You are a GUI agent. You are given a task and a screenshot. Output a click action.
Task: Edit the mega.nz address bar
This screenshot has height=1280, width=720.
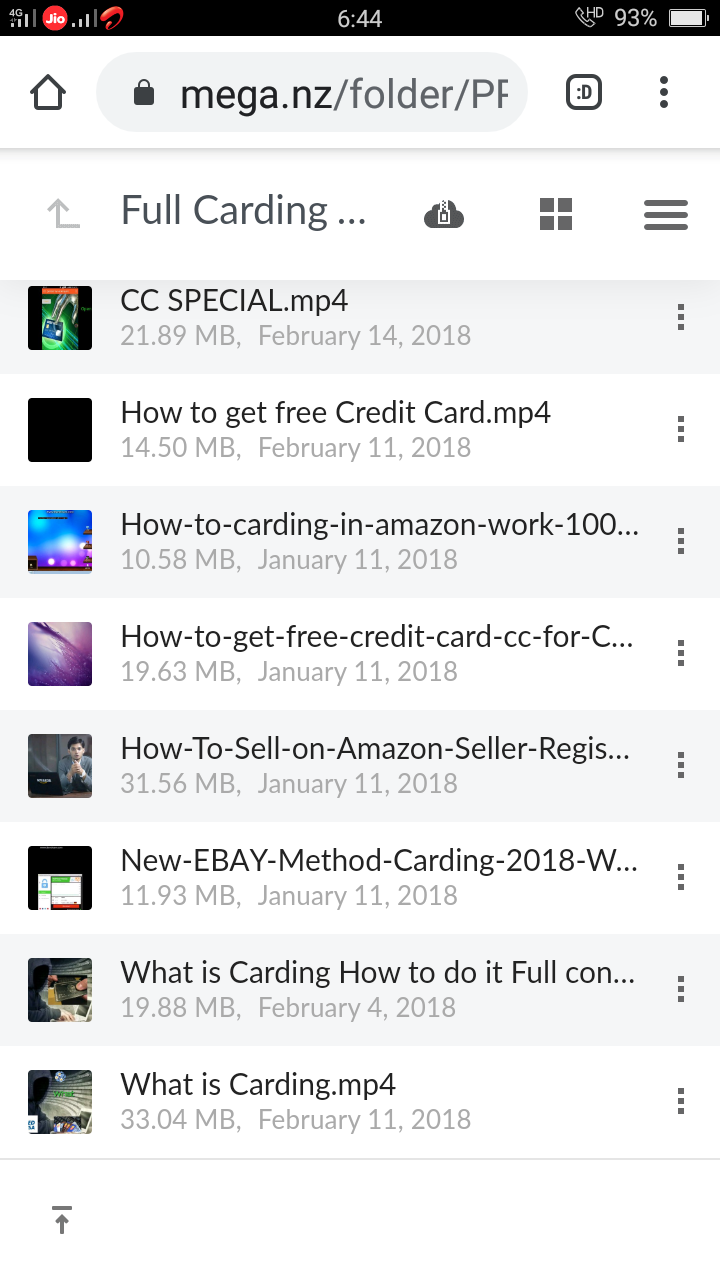(340, 94)
